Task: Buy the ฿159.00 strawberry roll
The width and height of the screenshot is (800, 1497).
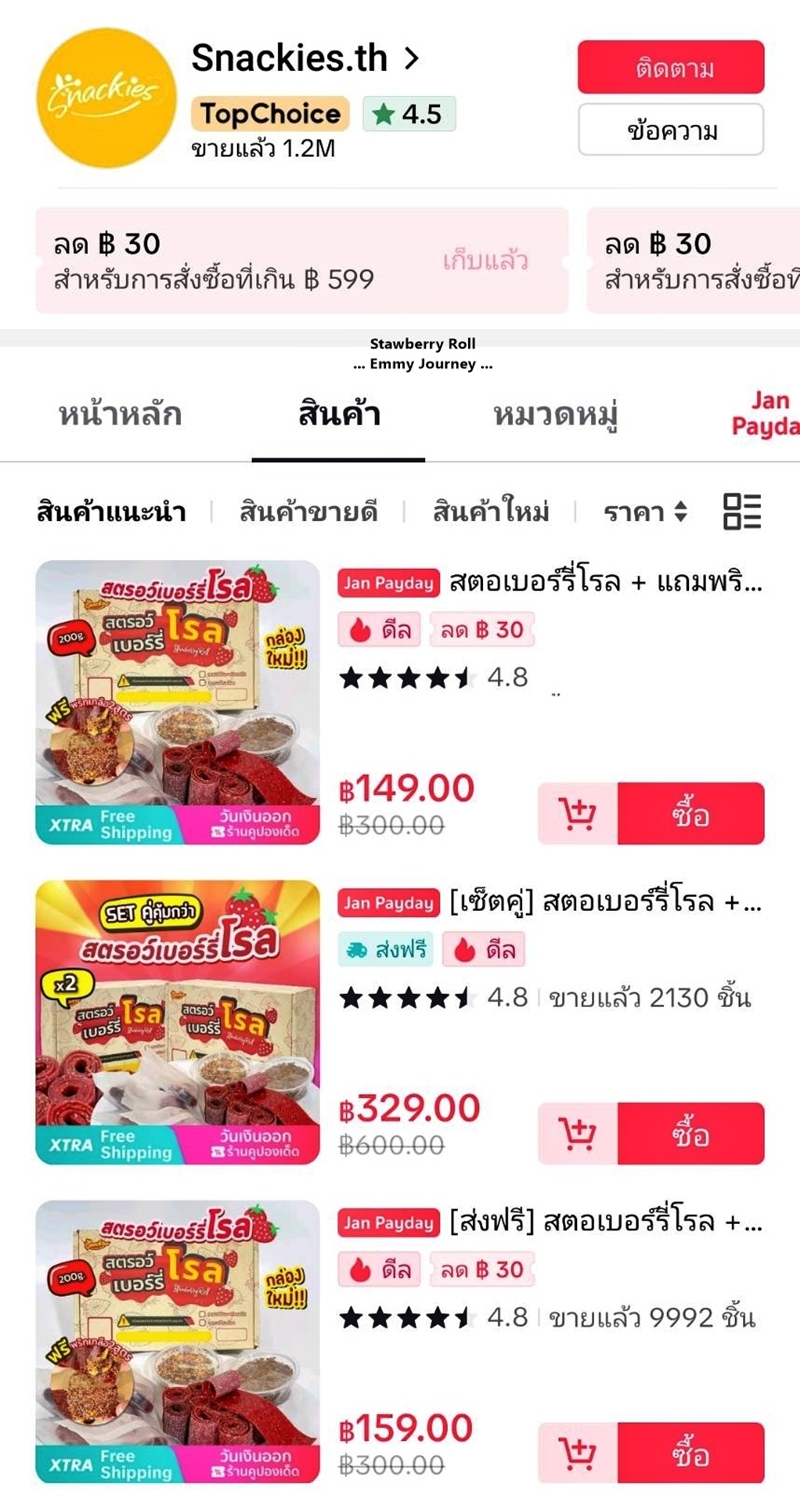Action: click(691, 1454)
